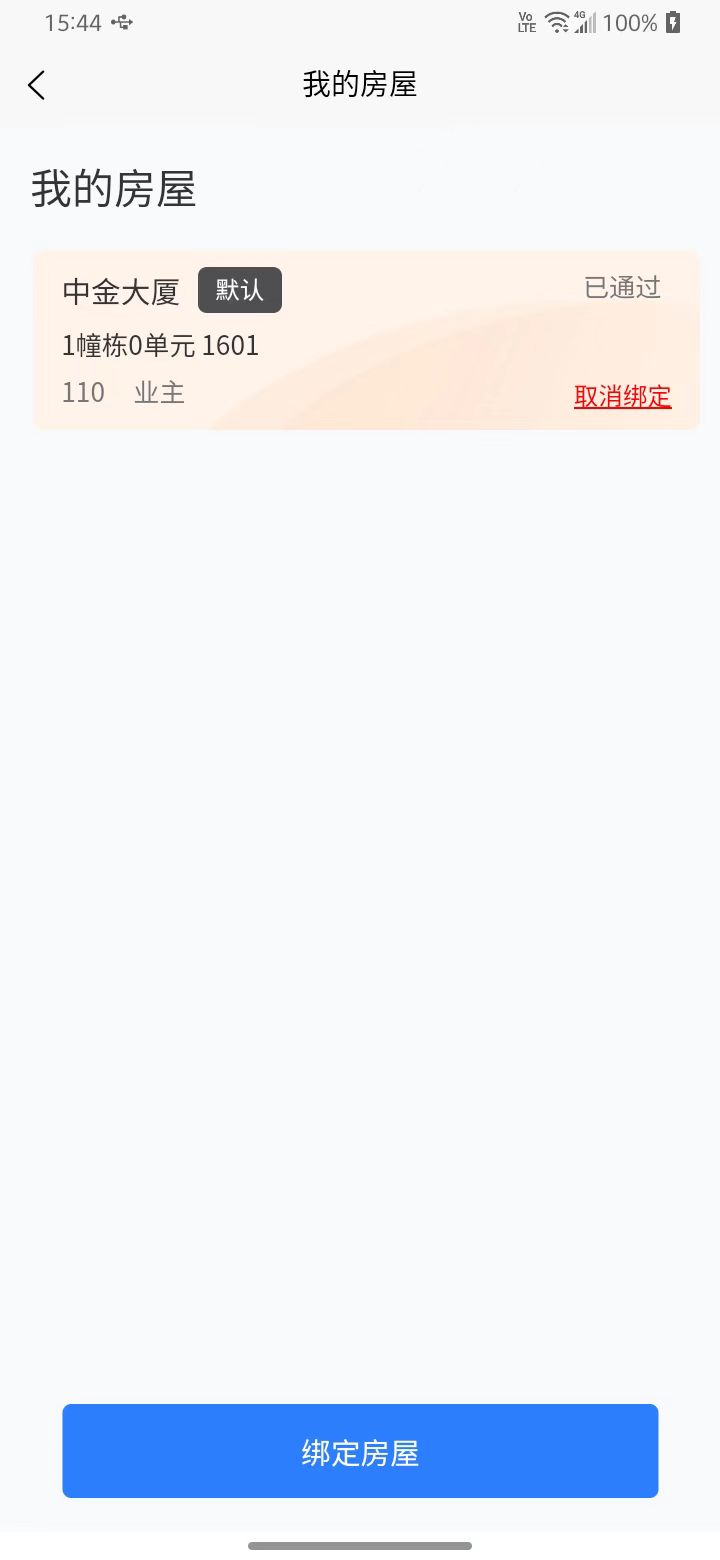Tap the large 我的房屋 page heading
The image size is (720, 1560).
pos(113,190)
